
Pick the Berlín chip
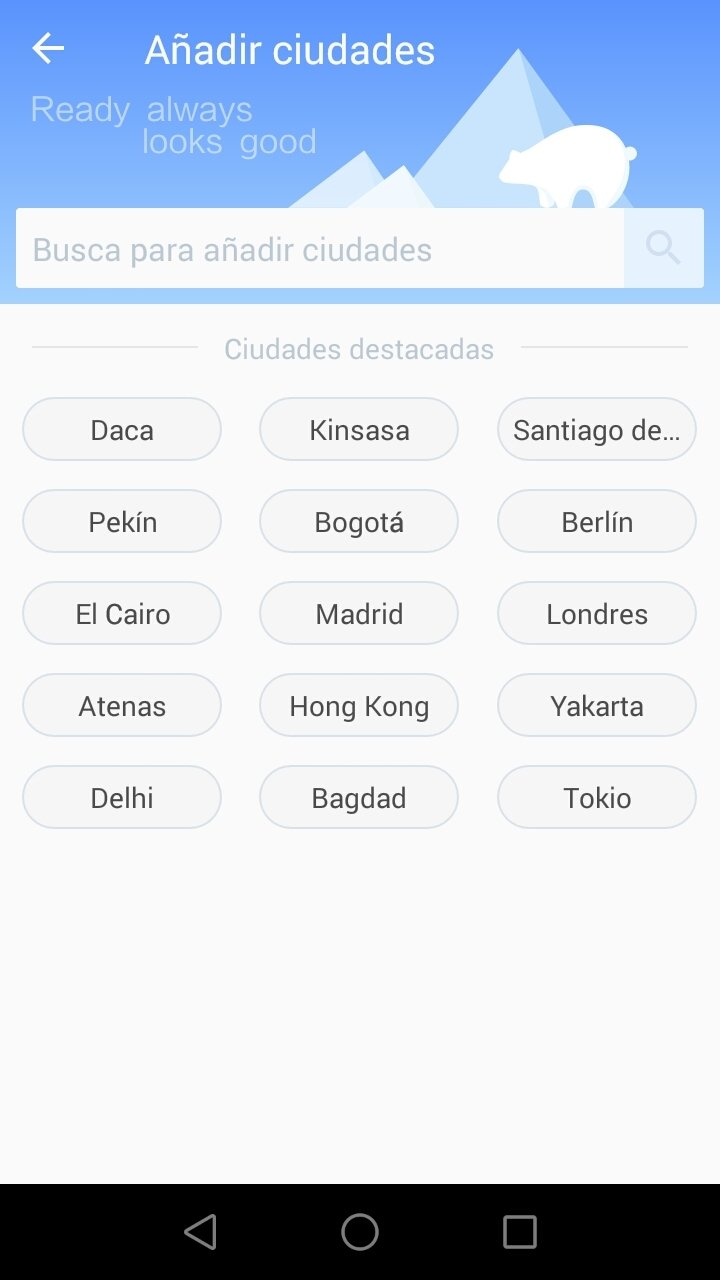(597, 521)
